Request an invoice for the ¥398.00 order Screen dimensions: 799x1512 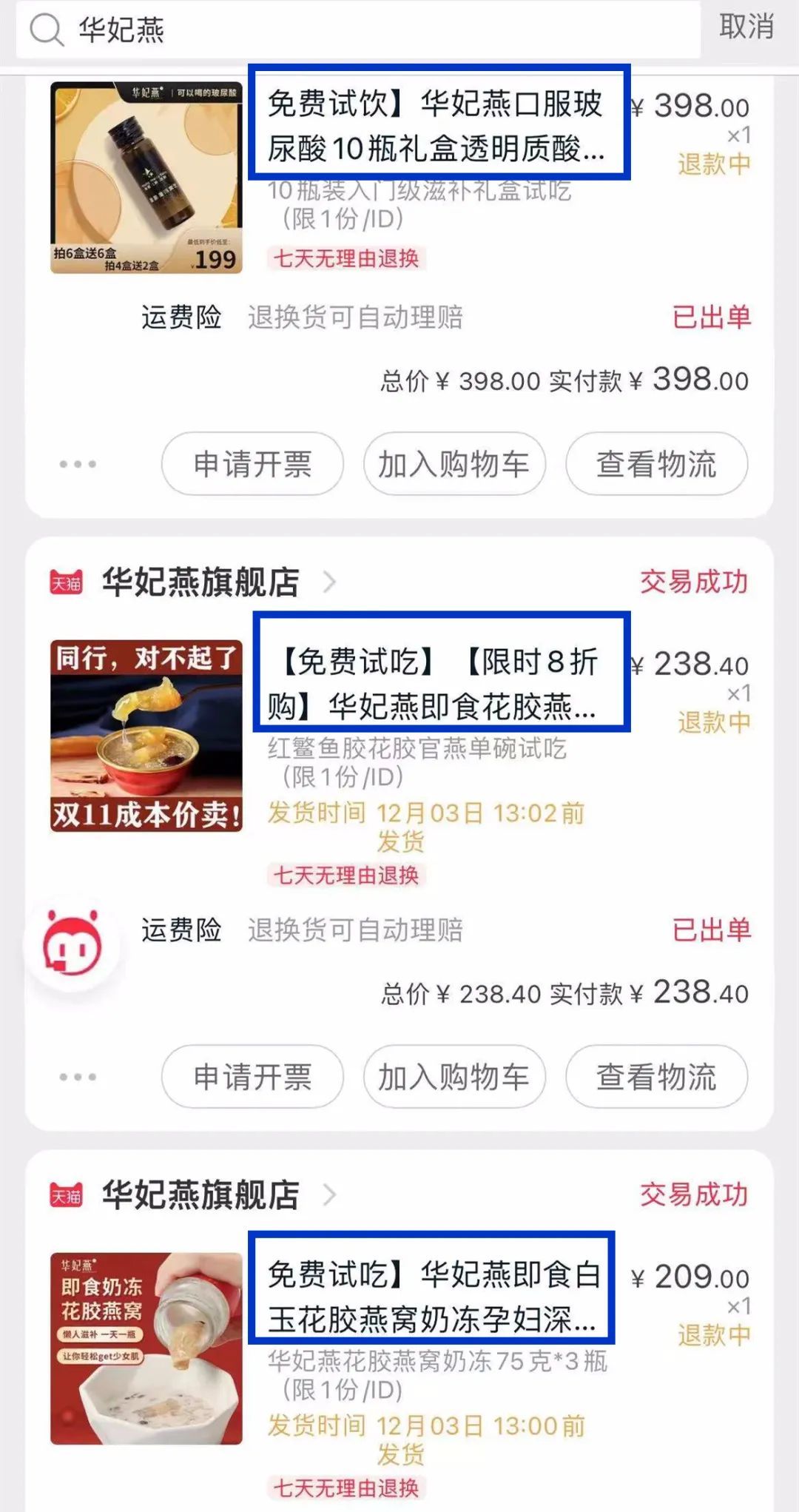click(252, 464)
